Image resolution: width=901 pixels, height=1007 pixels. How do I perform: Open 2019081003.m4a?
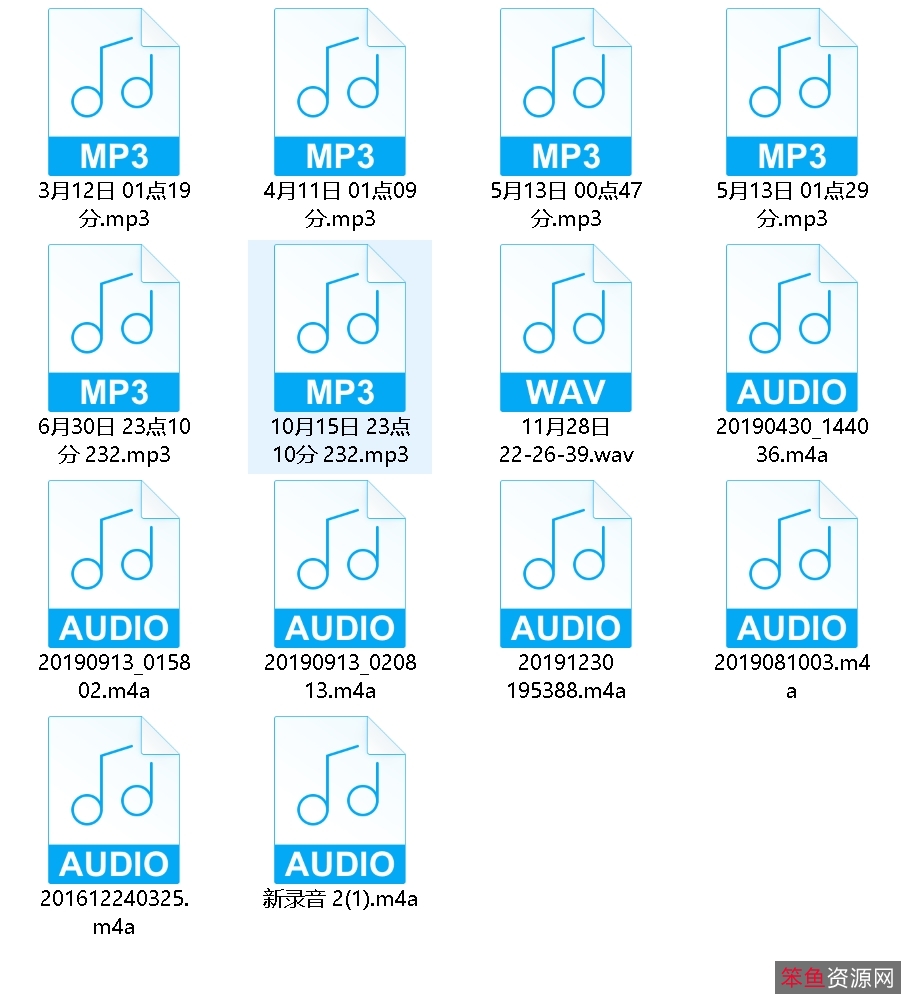pos(792,565)
